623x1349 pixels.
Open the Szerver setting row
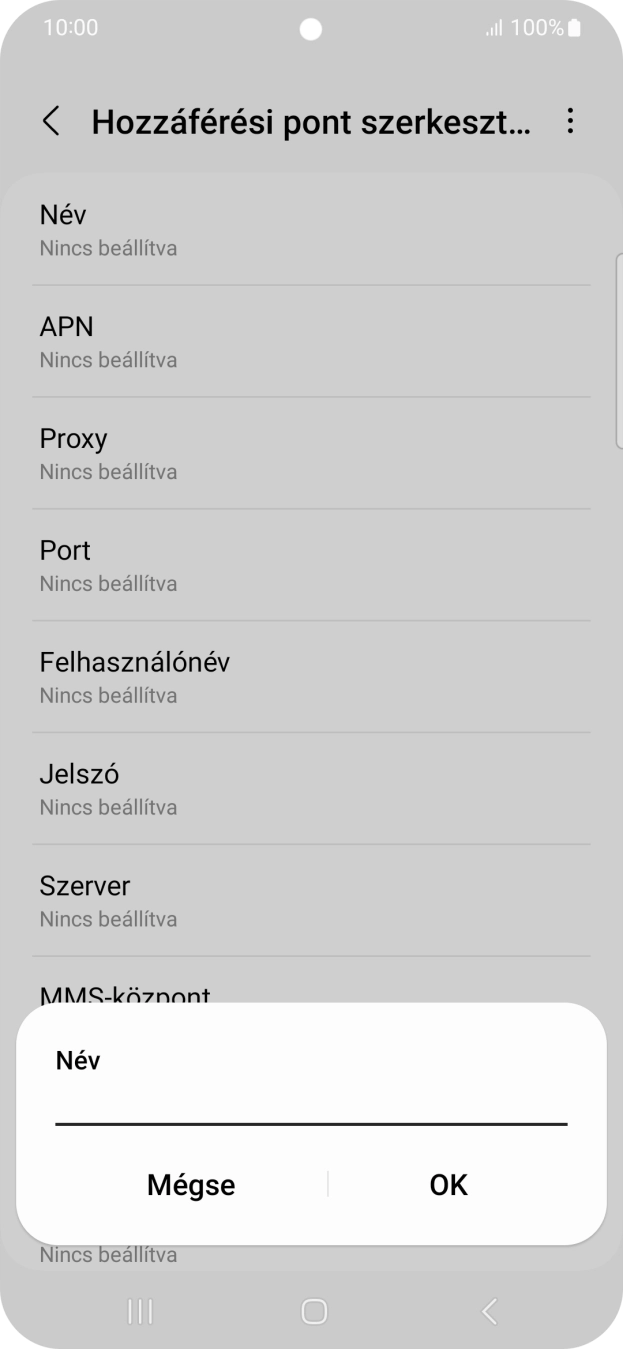[x=311, y=901]
